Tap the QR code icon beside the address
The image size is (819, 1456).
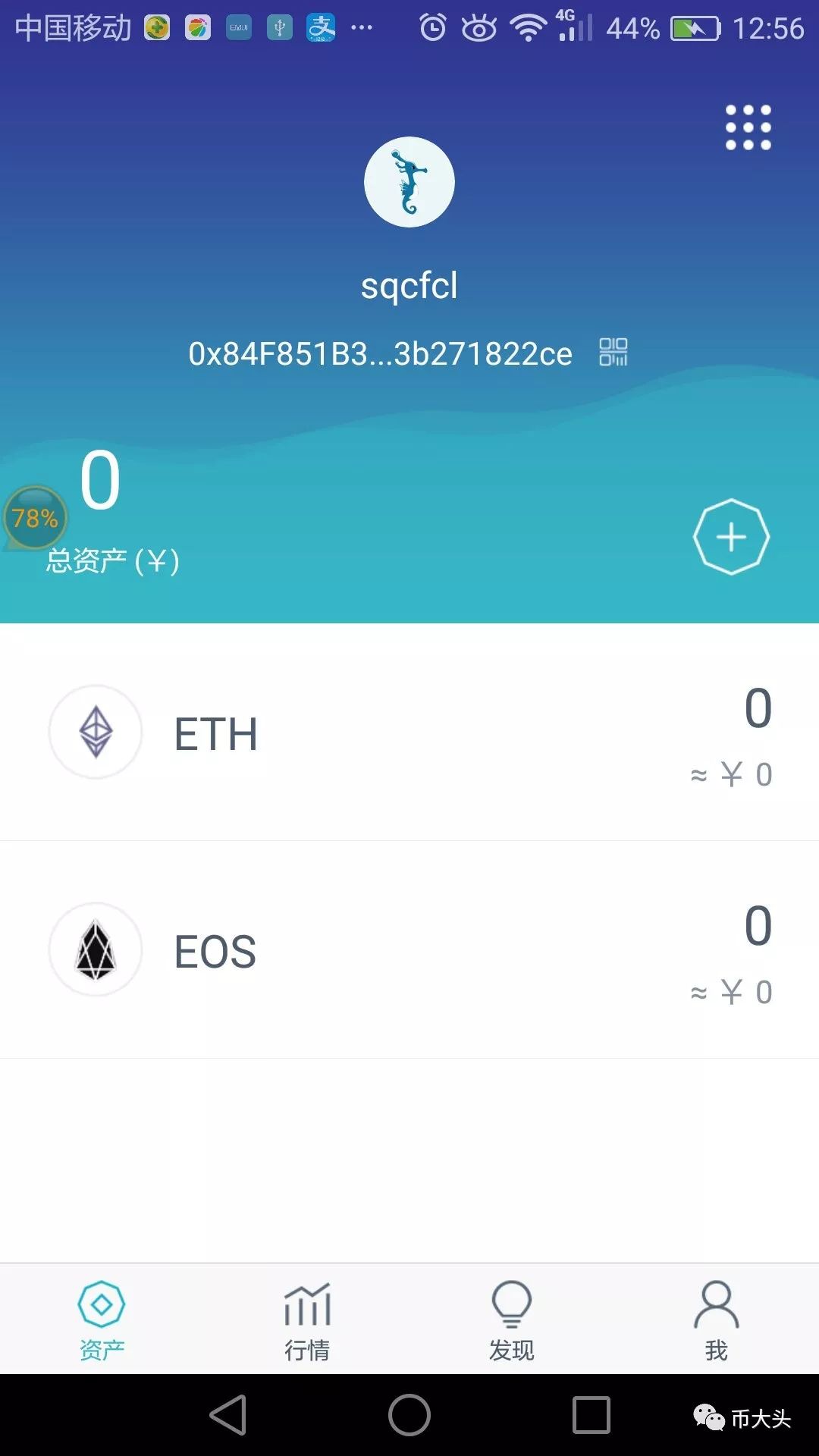point(613,352)
